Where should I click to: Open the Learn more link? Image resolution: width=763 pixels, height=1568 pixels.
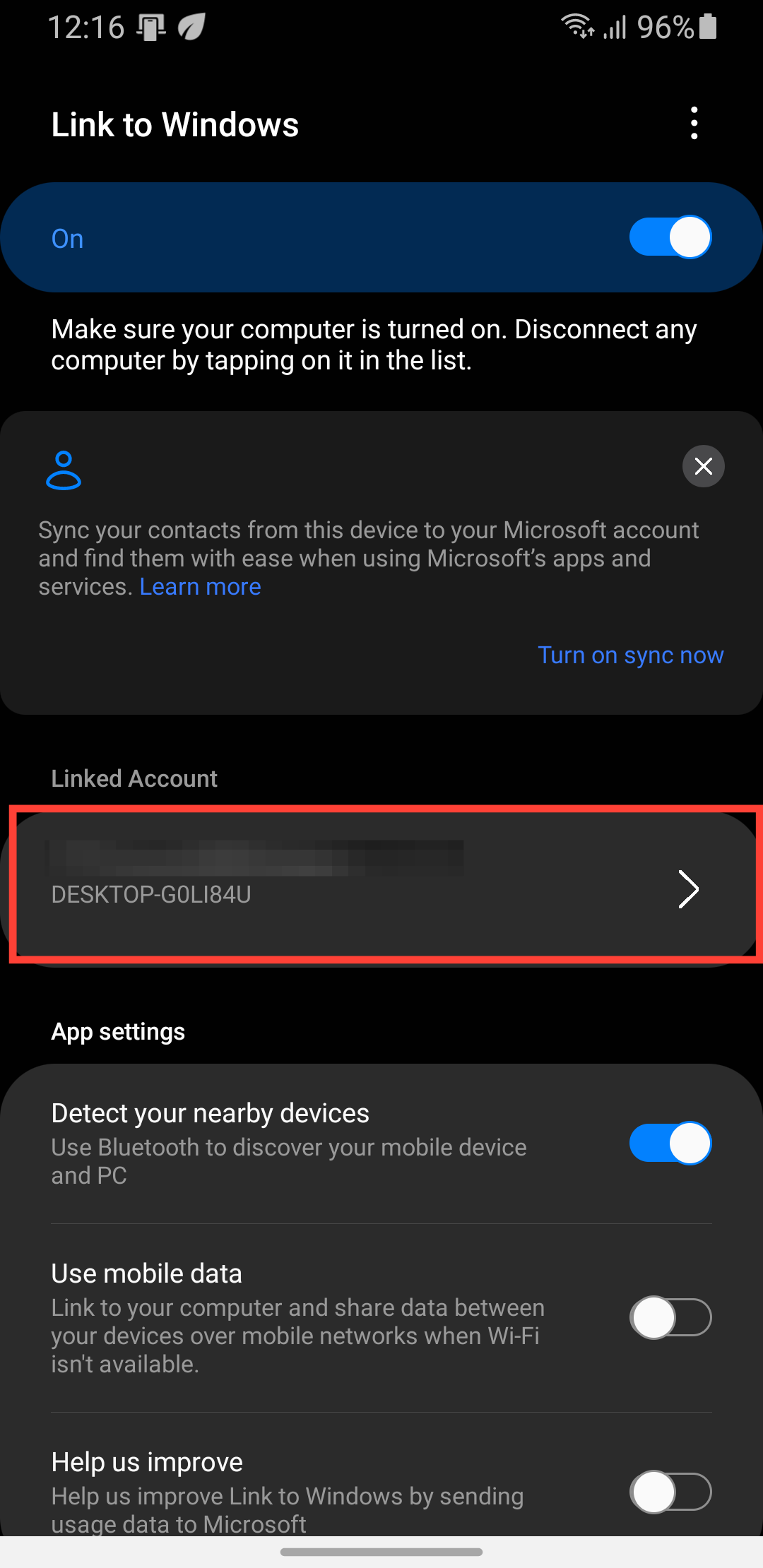point(201,587)
